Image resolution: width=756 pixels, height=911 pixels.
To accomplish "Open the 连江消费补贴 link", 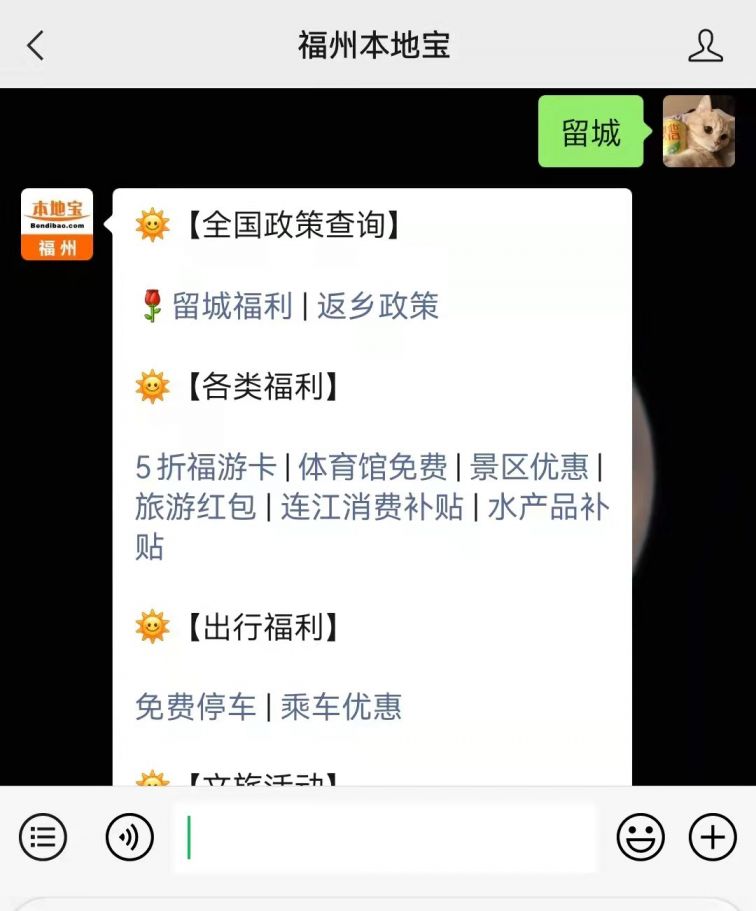I will (x=372, y=507).
